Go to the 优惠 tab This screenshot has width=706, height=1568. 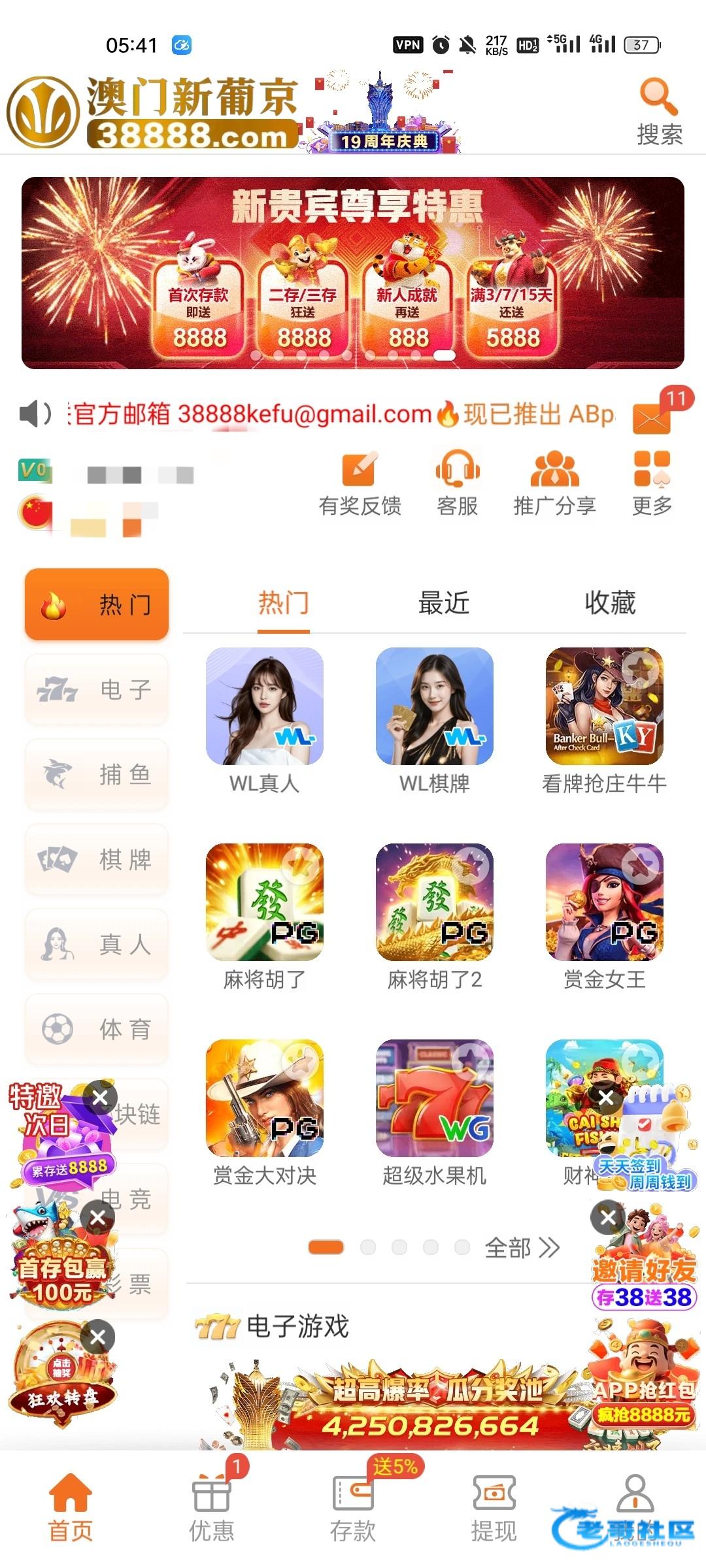211,1503
